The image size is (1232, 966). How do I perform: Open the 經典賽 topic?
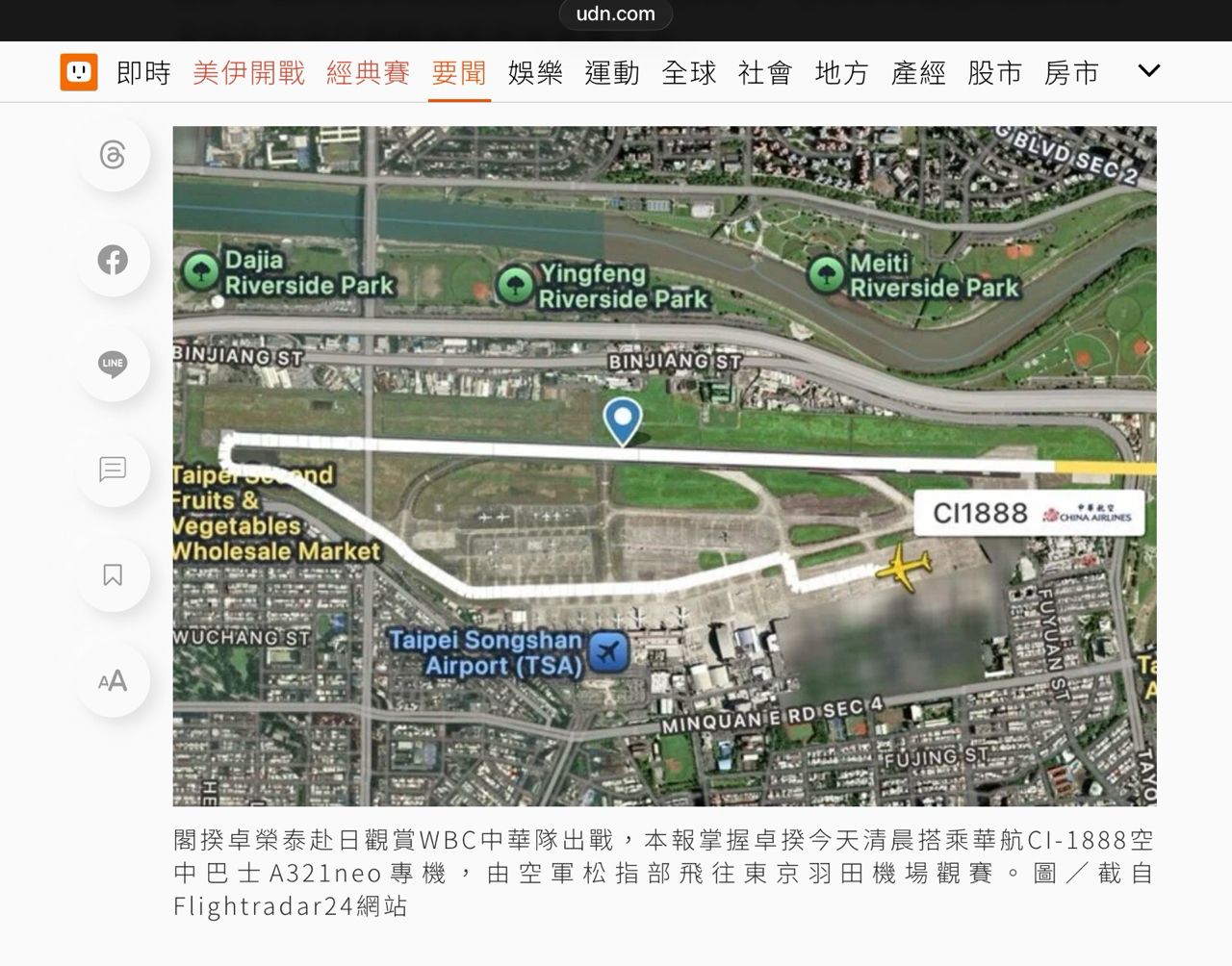point(368,73)
